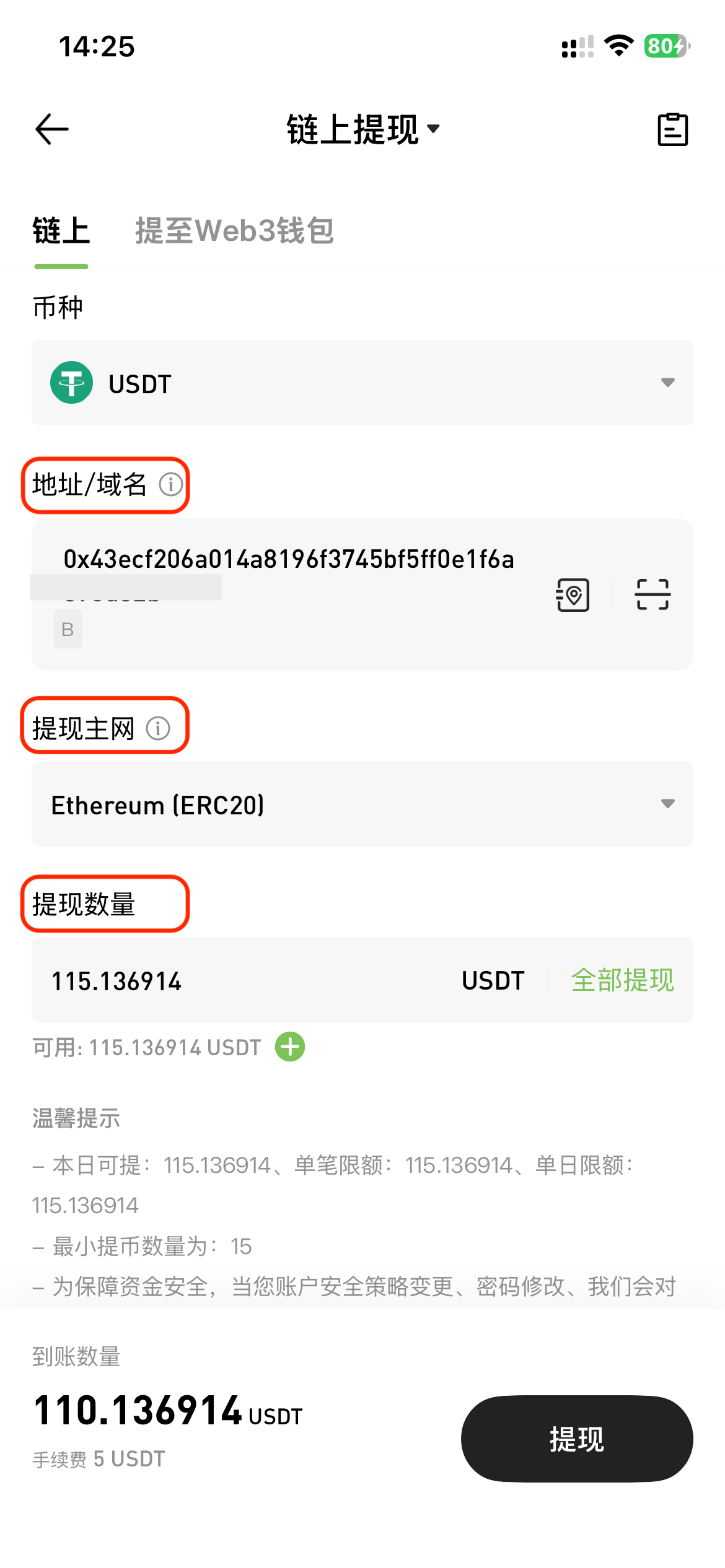Select the 链上 tab
This screenshot has width=725, height=1568.
(x=61, y=231)
